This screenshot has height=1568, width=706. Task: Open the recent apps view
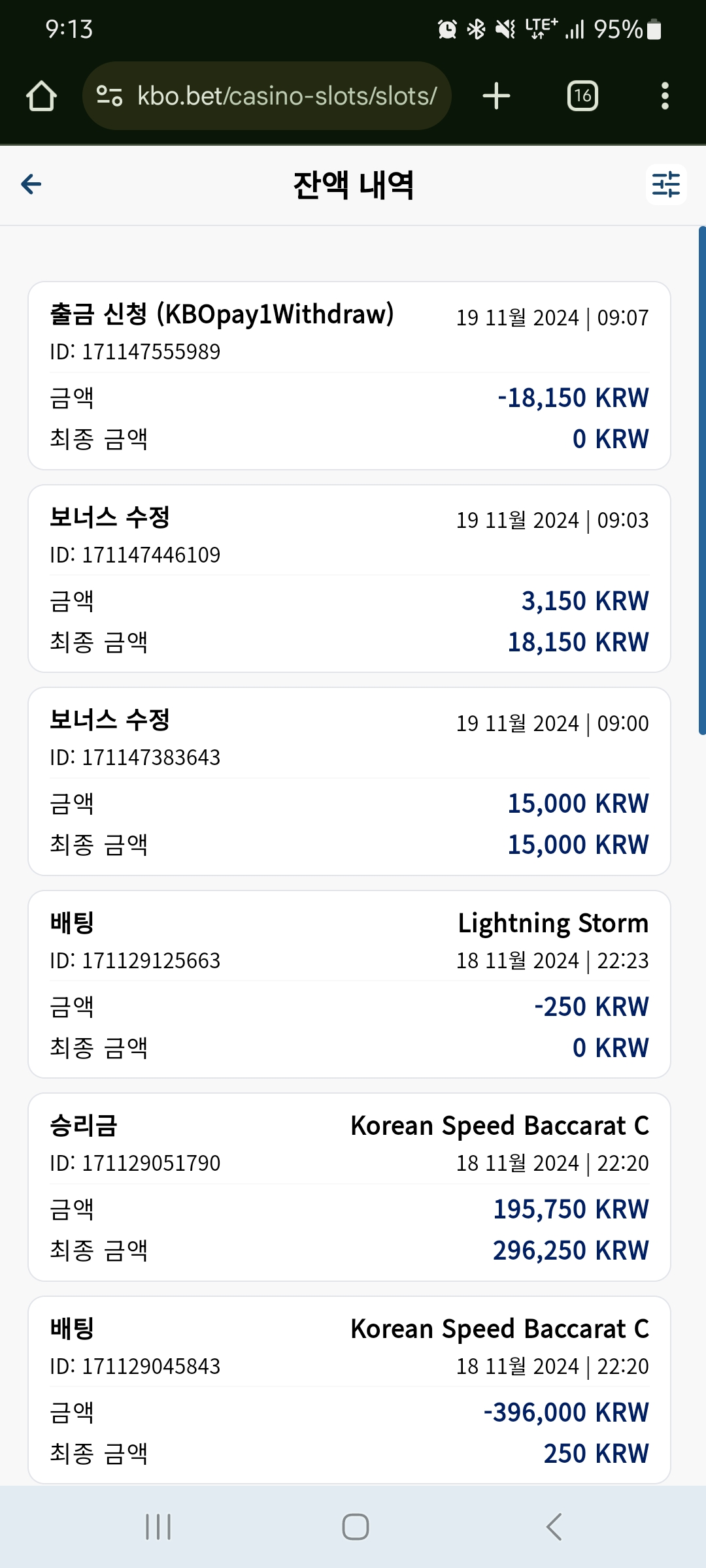(x=158, y=1527)
